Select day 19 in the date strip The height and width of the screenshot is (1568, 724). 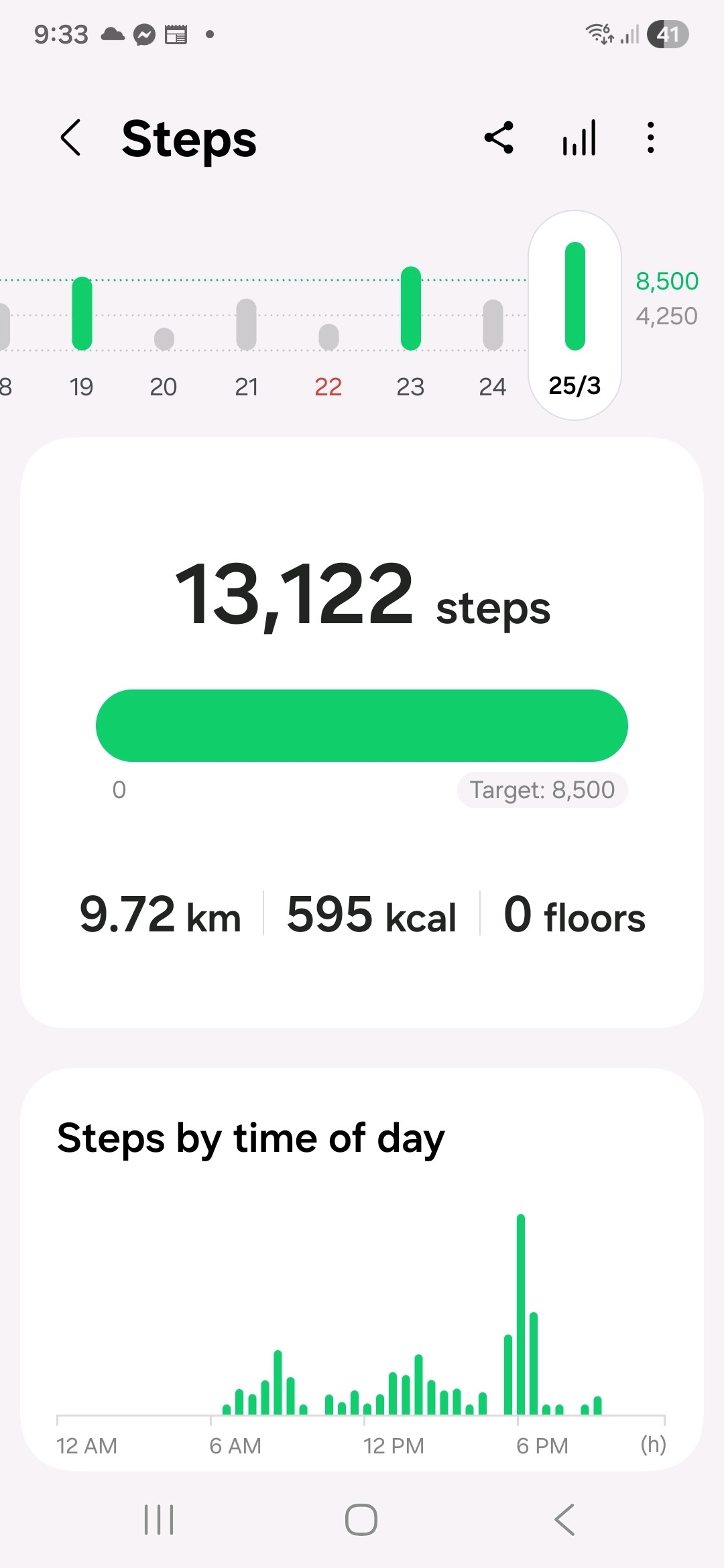point(82,335)
